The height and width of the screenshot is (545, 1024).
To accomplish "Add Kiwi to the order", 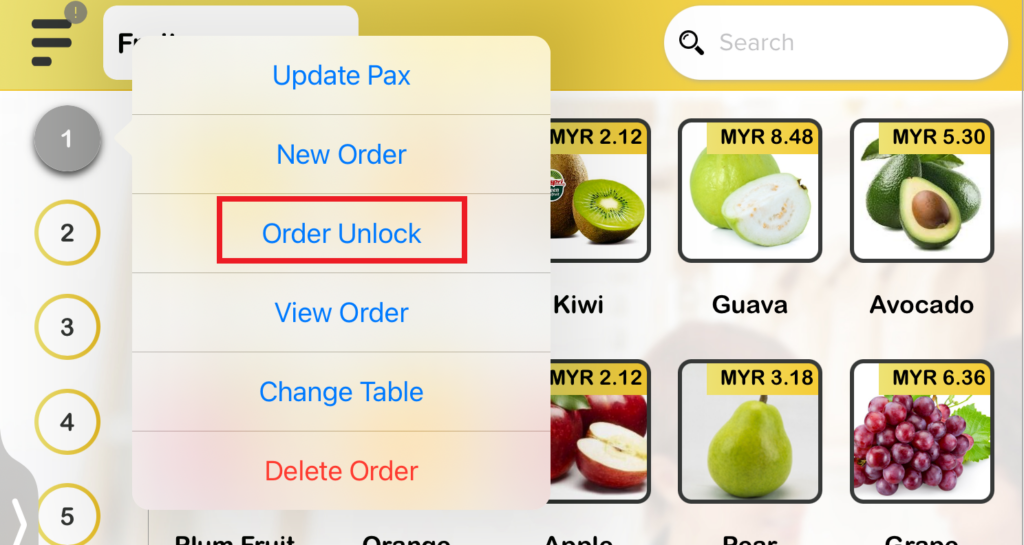I will coord(598,191).
